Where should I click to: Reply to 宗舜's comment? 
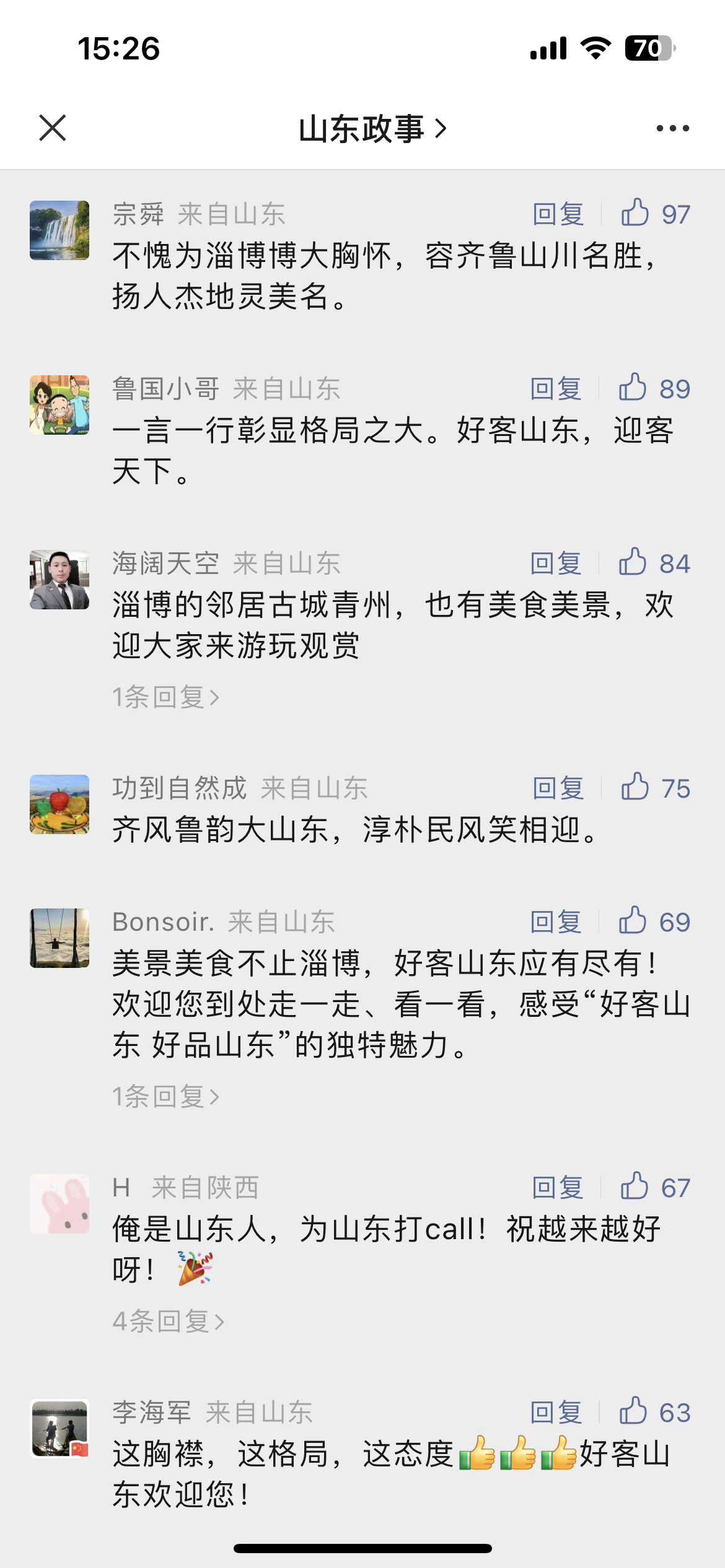(558, 214)
